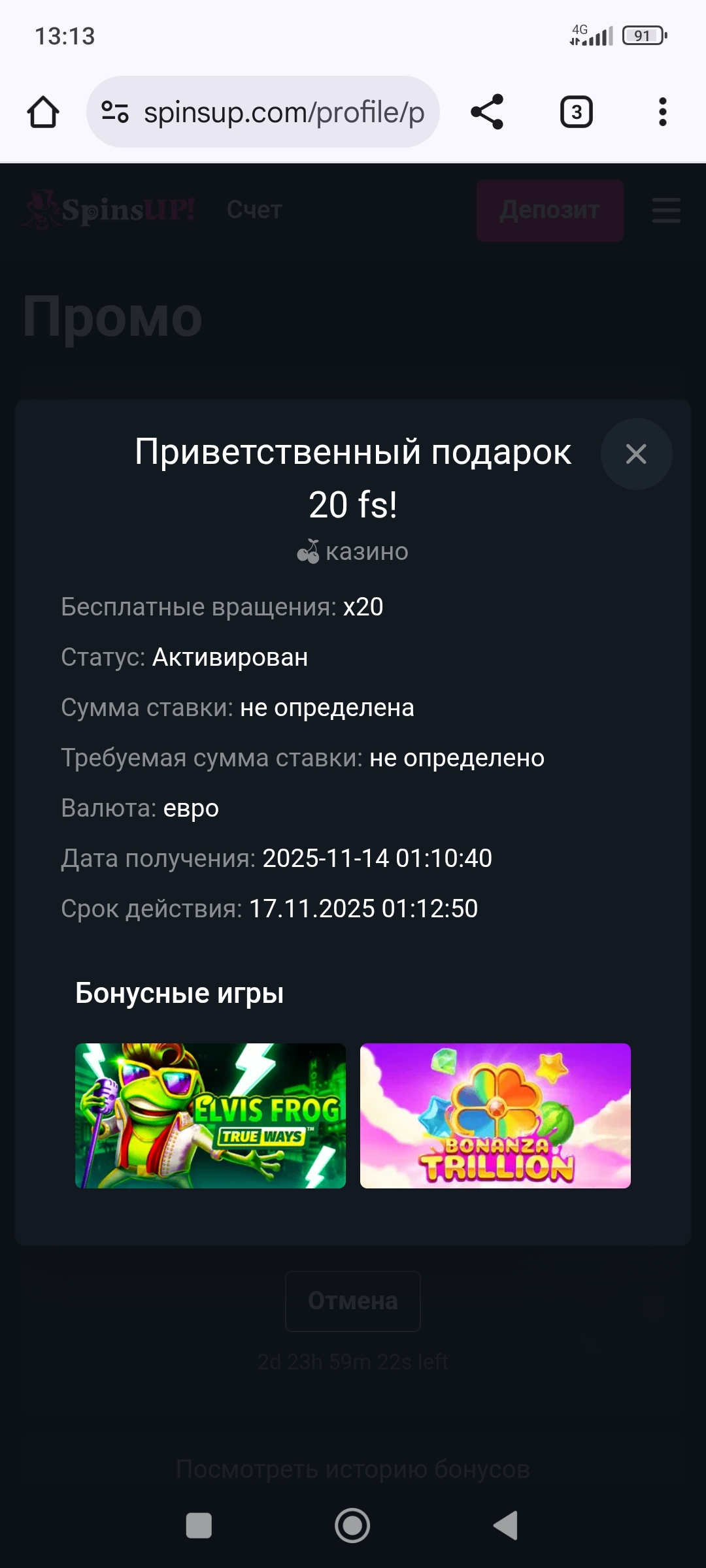
Task: Share this page from the browser toolbar
Action: [x=487, y=112]
